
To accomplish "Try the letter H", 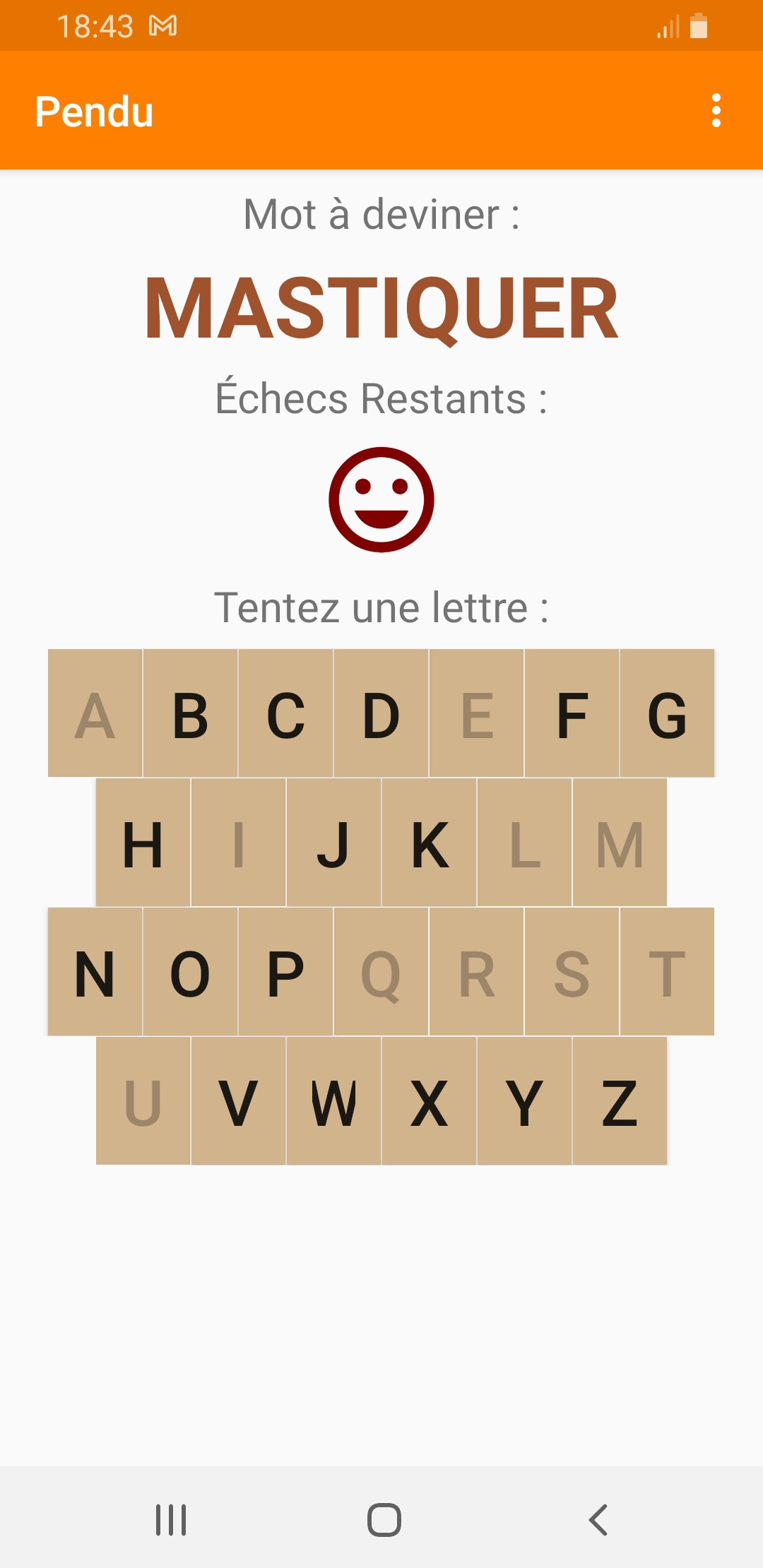I will click(x=143, y=843).
